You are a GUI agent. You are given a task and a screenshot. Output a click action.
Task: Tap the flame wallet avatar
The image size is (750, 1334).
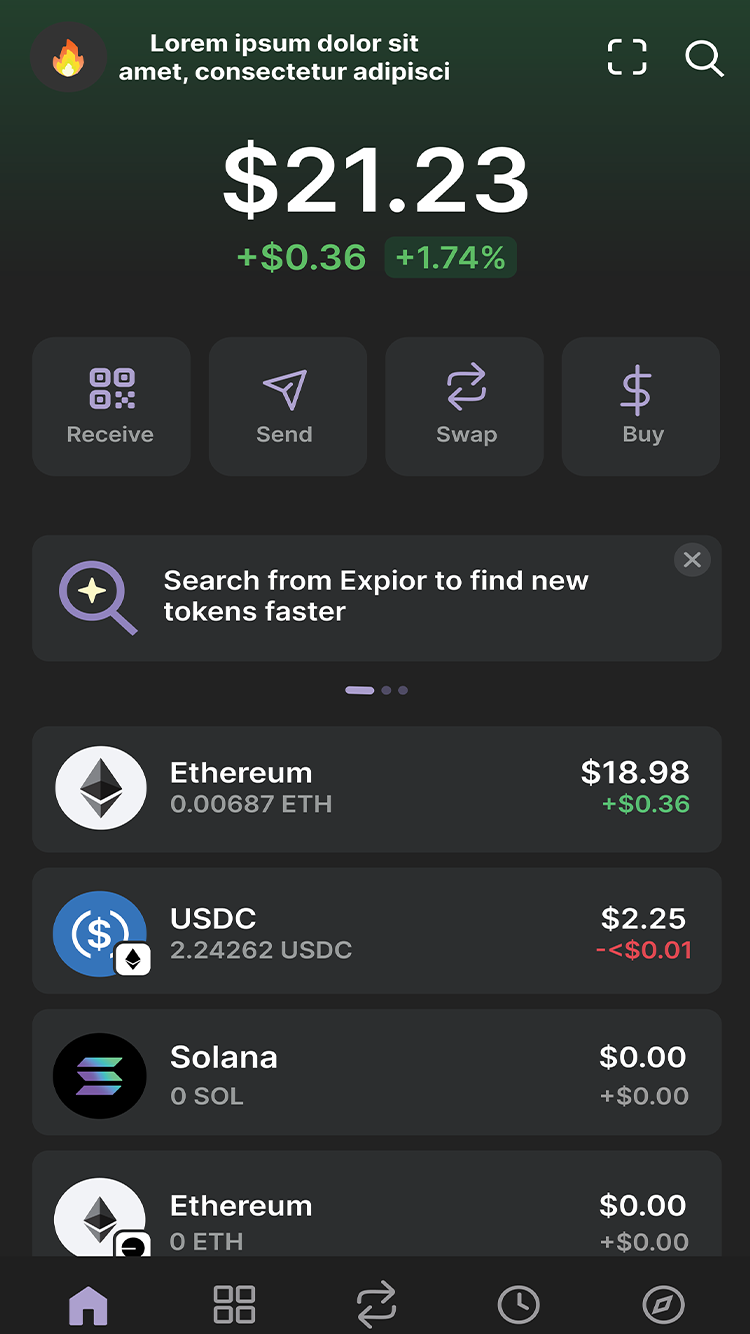68,58
